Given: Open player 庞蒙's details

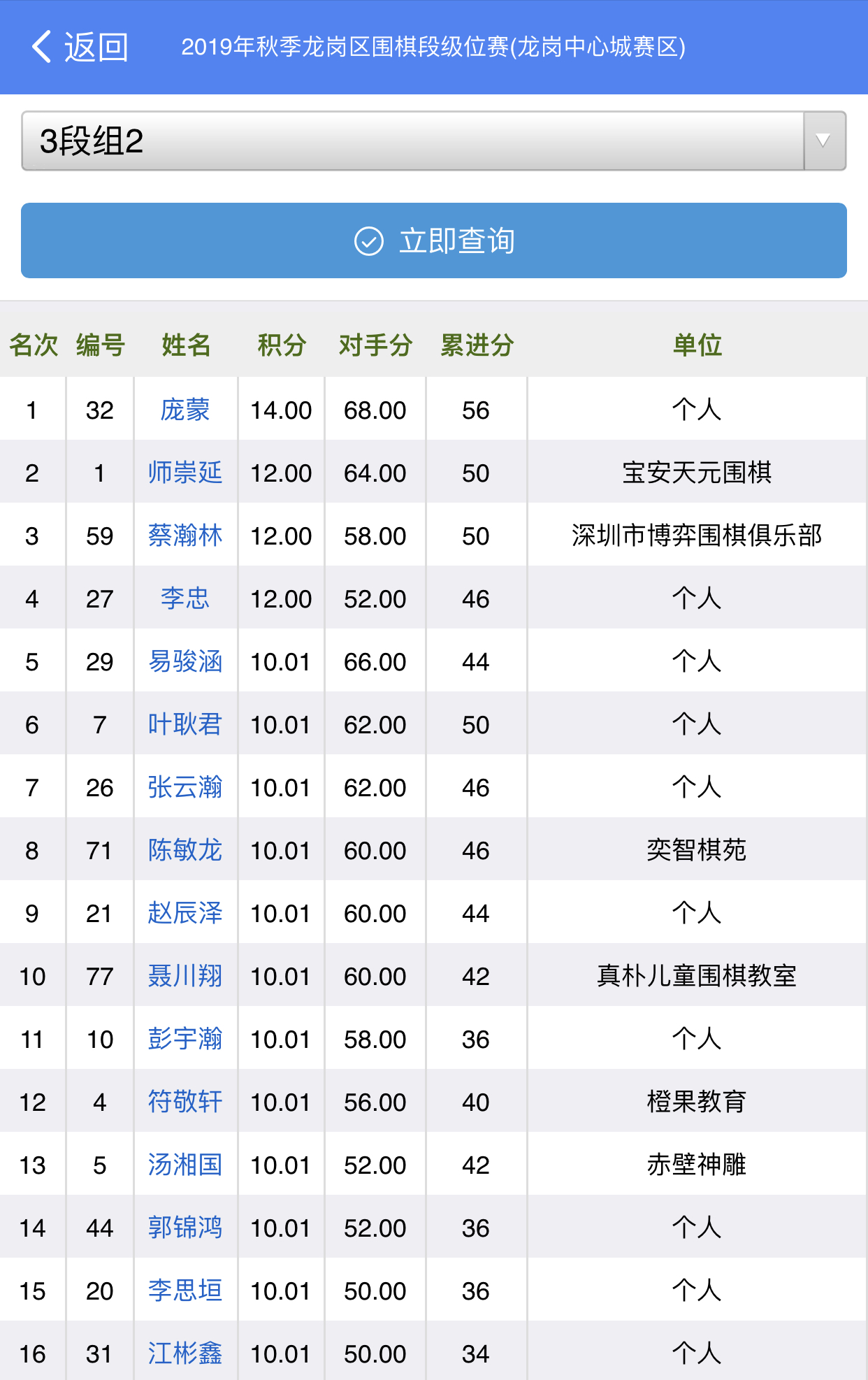Looking at the screenshot, I should [x=185, y=410].
